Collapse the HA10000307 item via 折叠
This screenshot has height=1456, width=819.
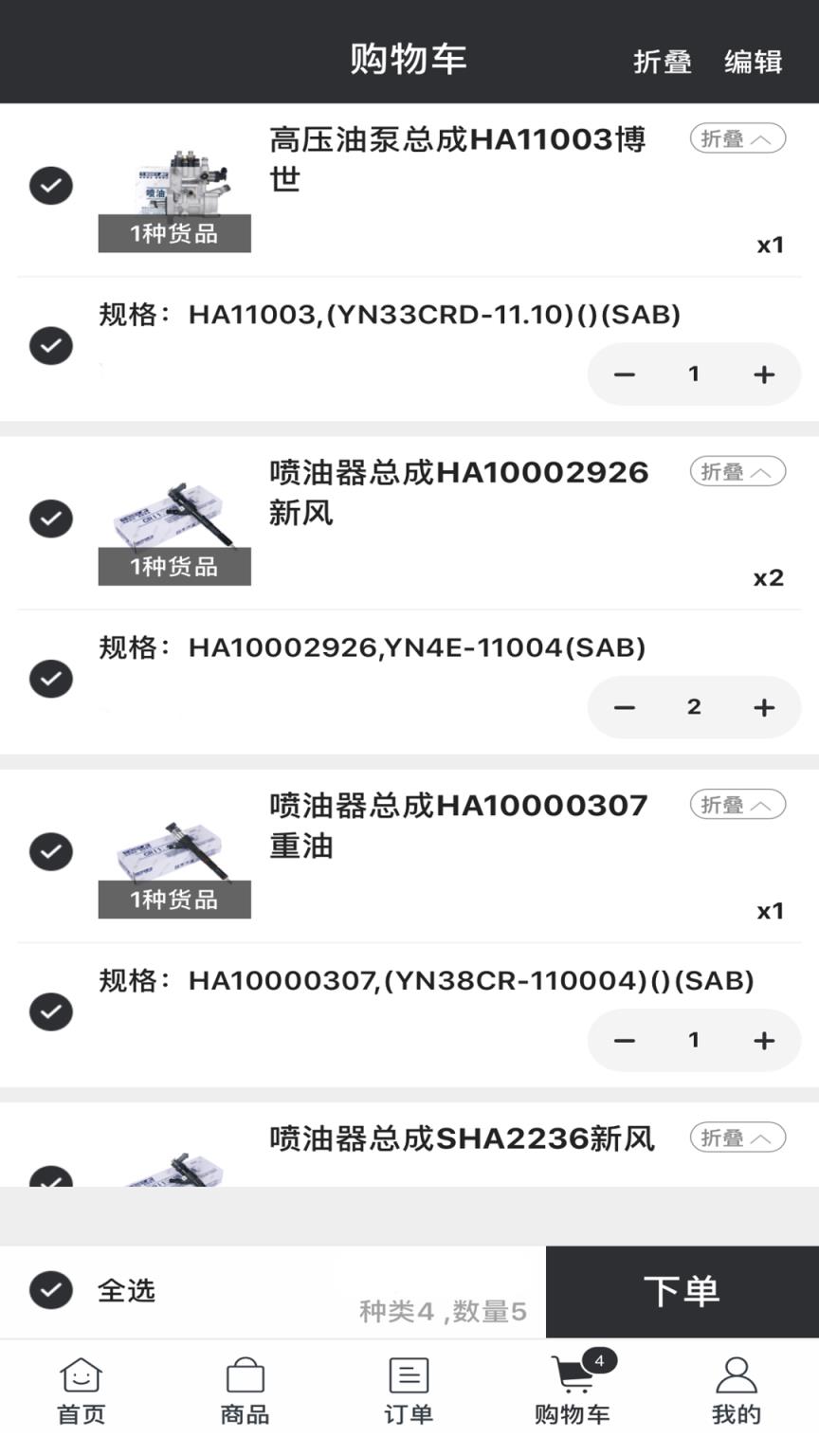(x=737, y=804)
